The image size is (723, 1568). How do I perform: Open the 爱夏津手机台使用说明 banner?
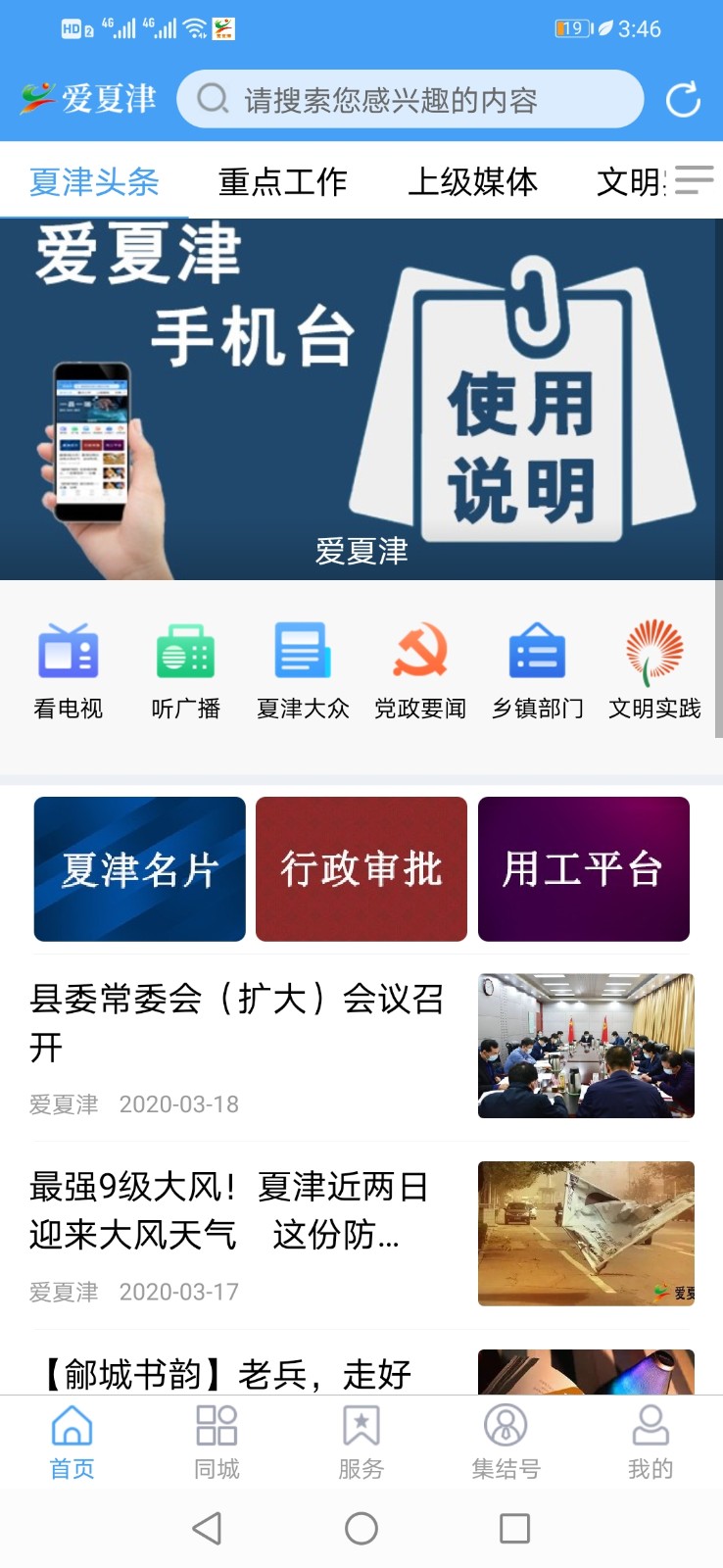coord(361,400)
